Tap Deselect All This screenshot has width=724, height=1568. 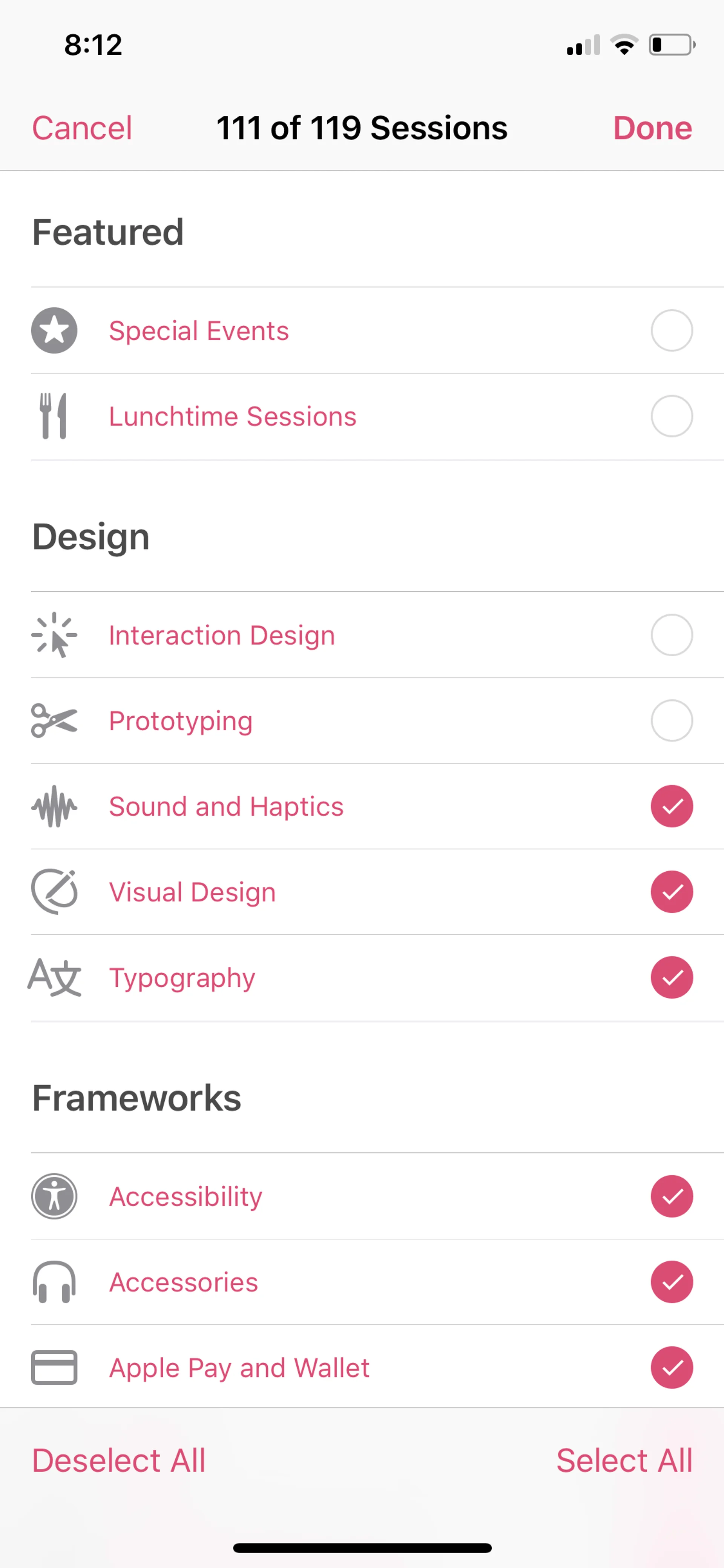click(x=119, y=1460)
